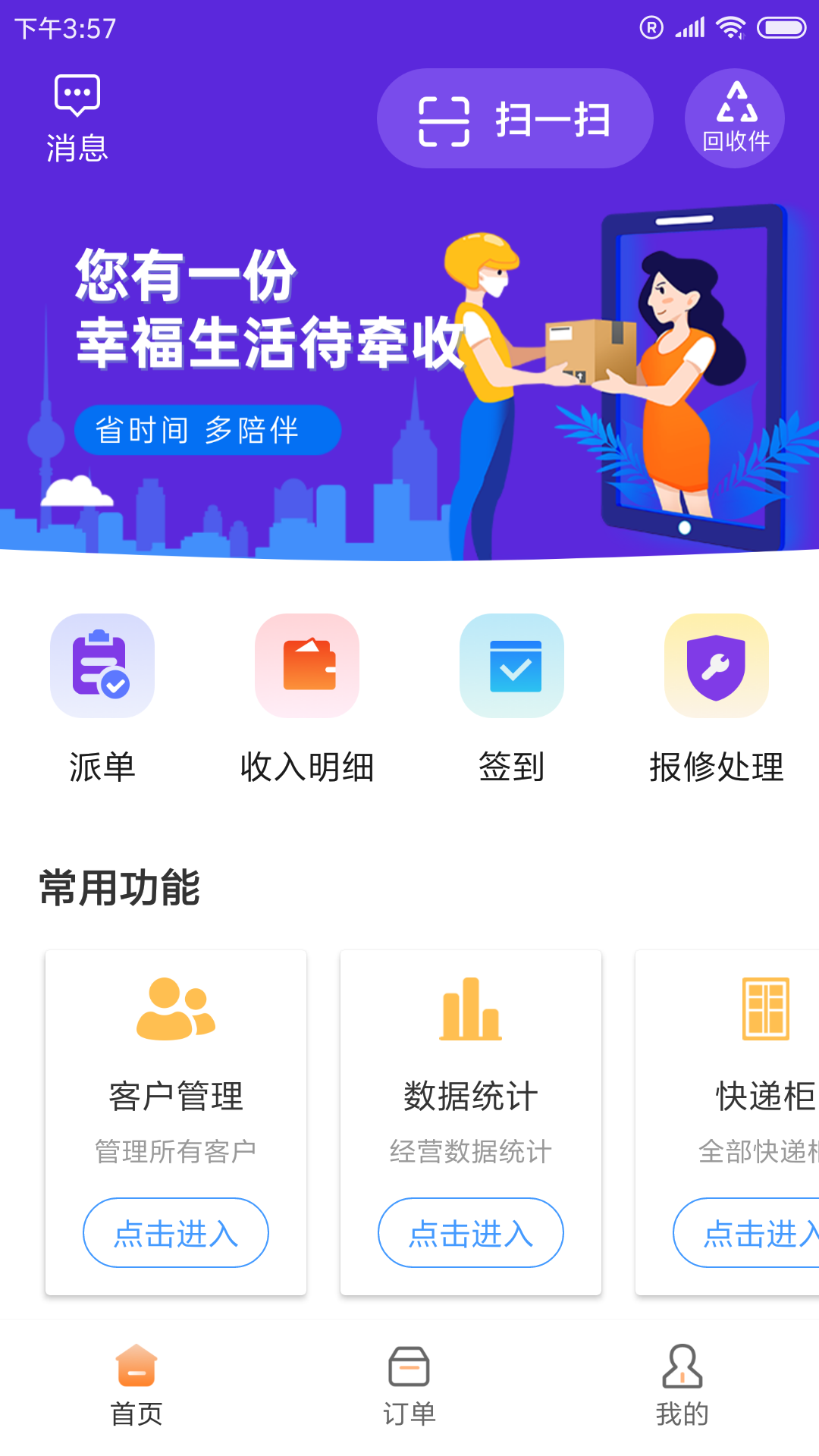Open the 派单 dispatch shortcut

tap(102, 698)
